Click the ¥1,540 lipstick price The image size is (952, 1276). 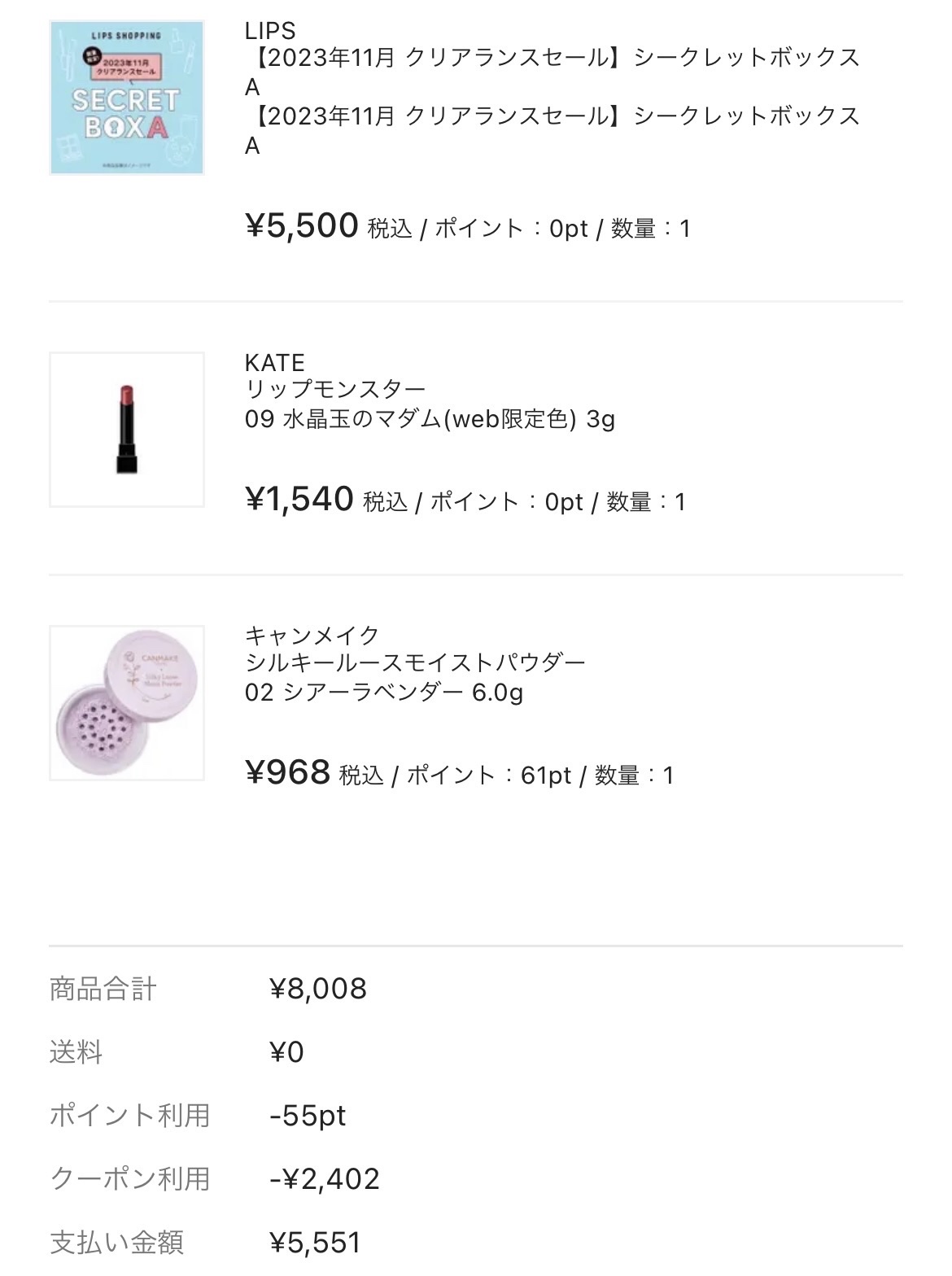point(298,500)
